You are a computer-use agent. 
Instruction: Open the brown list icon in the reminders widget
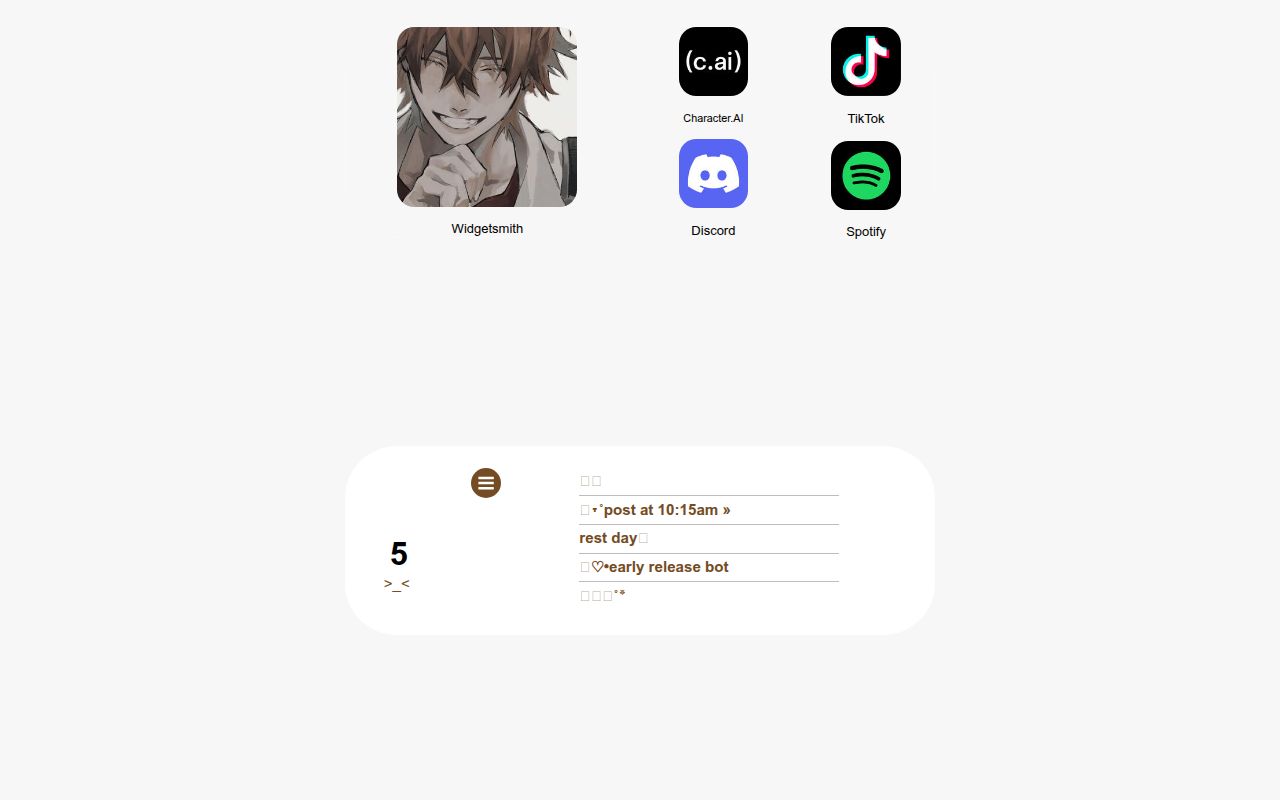486,483
